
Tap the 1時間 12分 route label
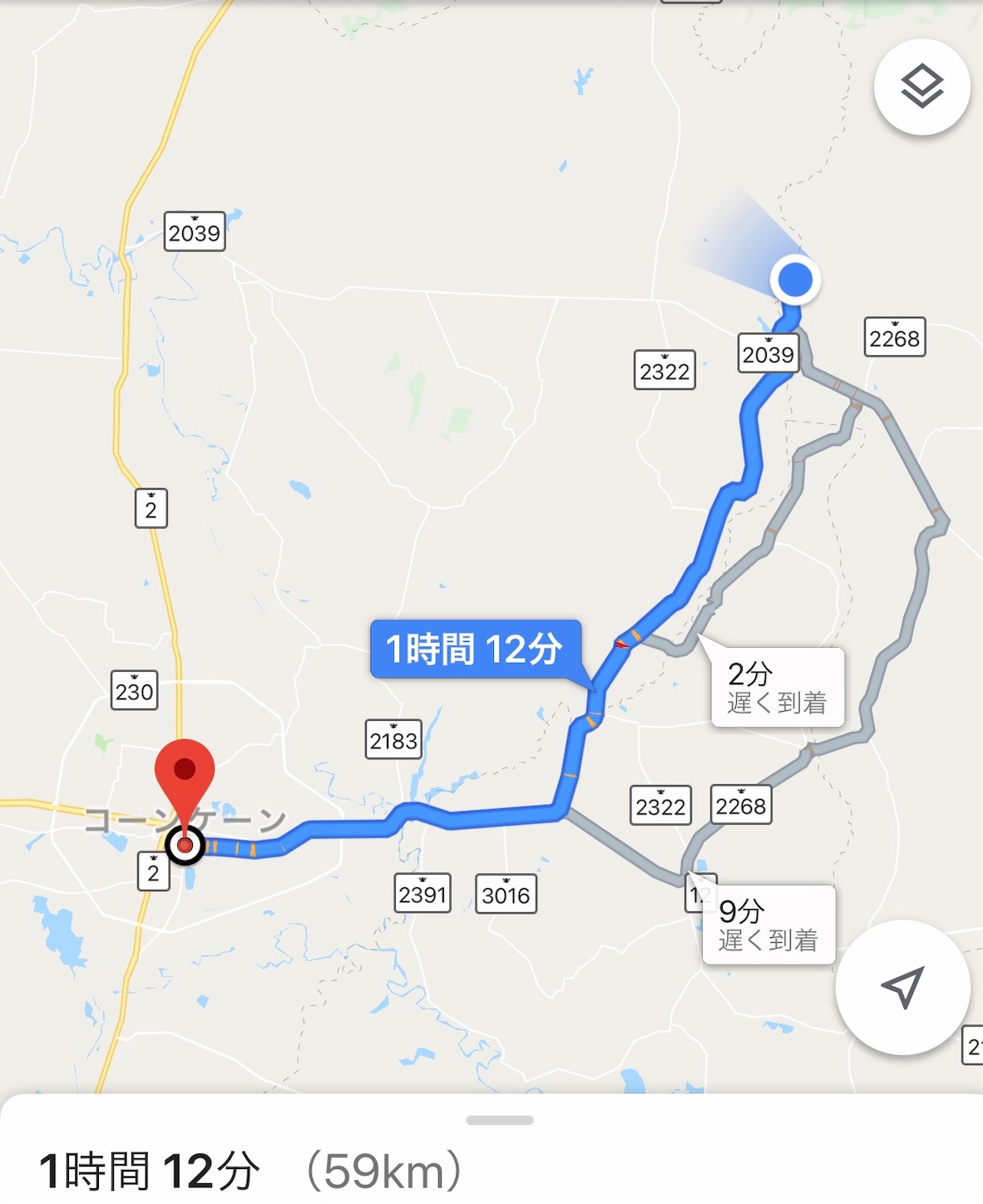475,649
